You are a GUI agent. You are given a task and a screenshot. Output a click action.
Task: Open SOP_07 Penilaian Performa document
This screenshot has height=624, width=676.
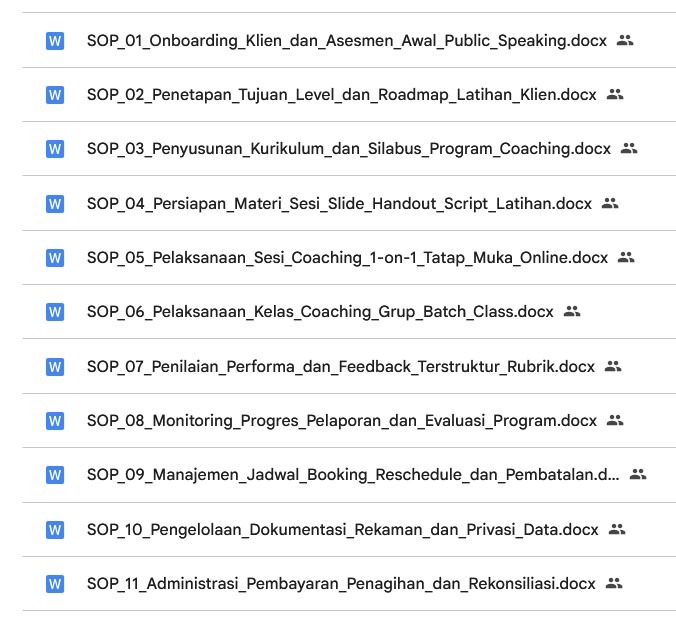coord(340,367)
